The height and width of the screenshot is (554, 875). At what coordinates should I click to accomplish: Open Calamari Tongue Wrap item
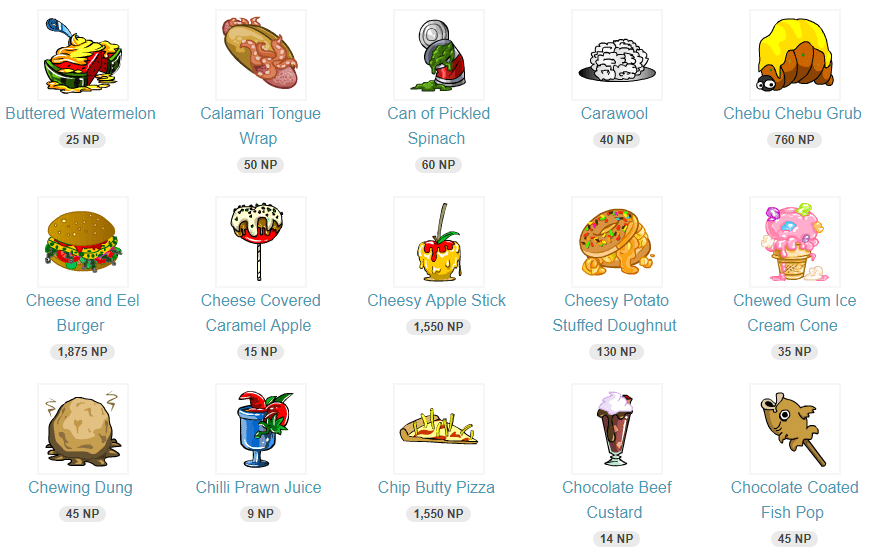tap(260, 56)
